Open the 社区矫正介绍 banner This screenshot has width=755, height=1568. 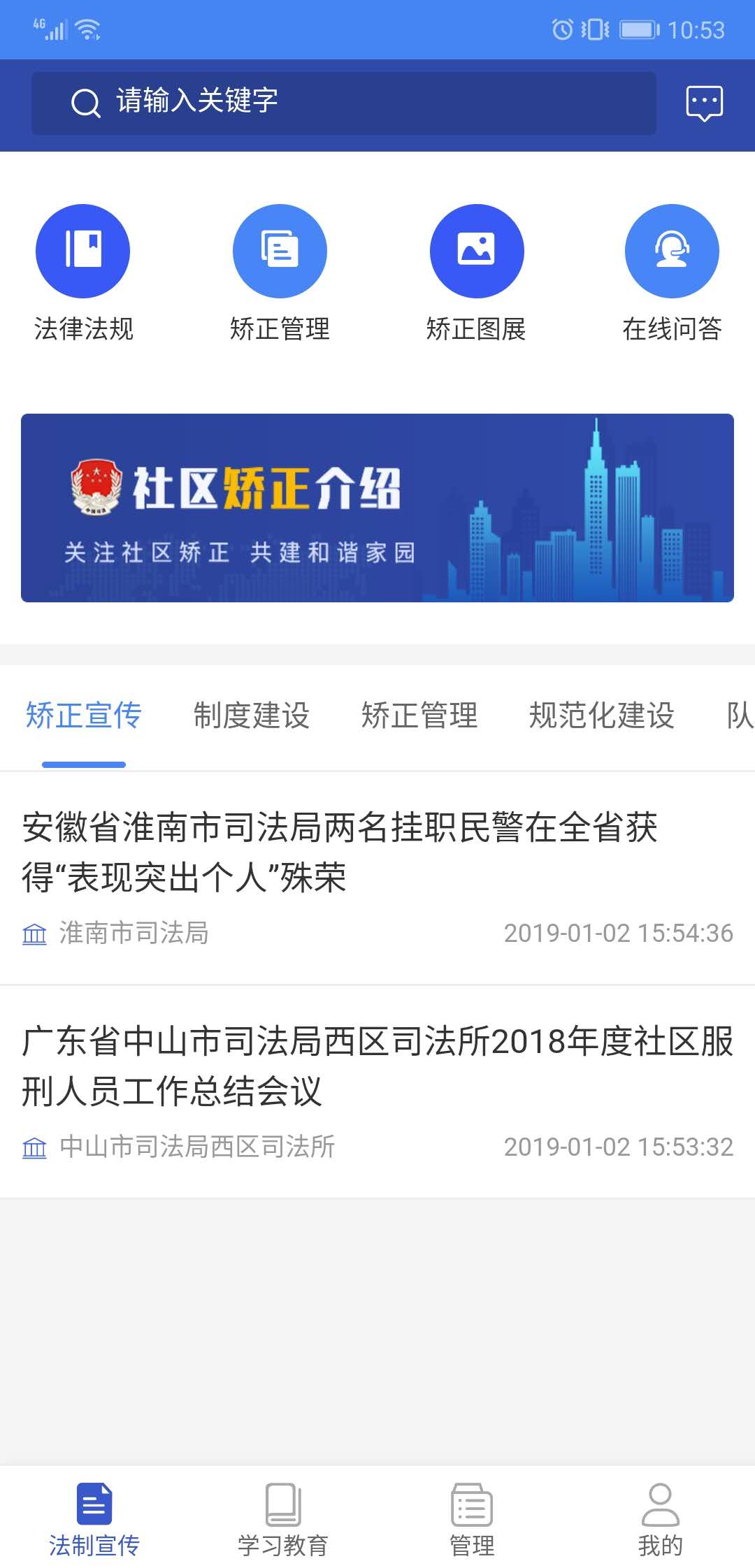pos(377,508)
